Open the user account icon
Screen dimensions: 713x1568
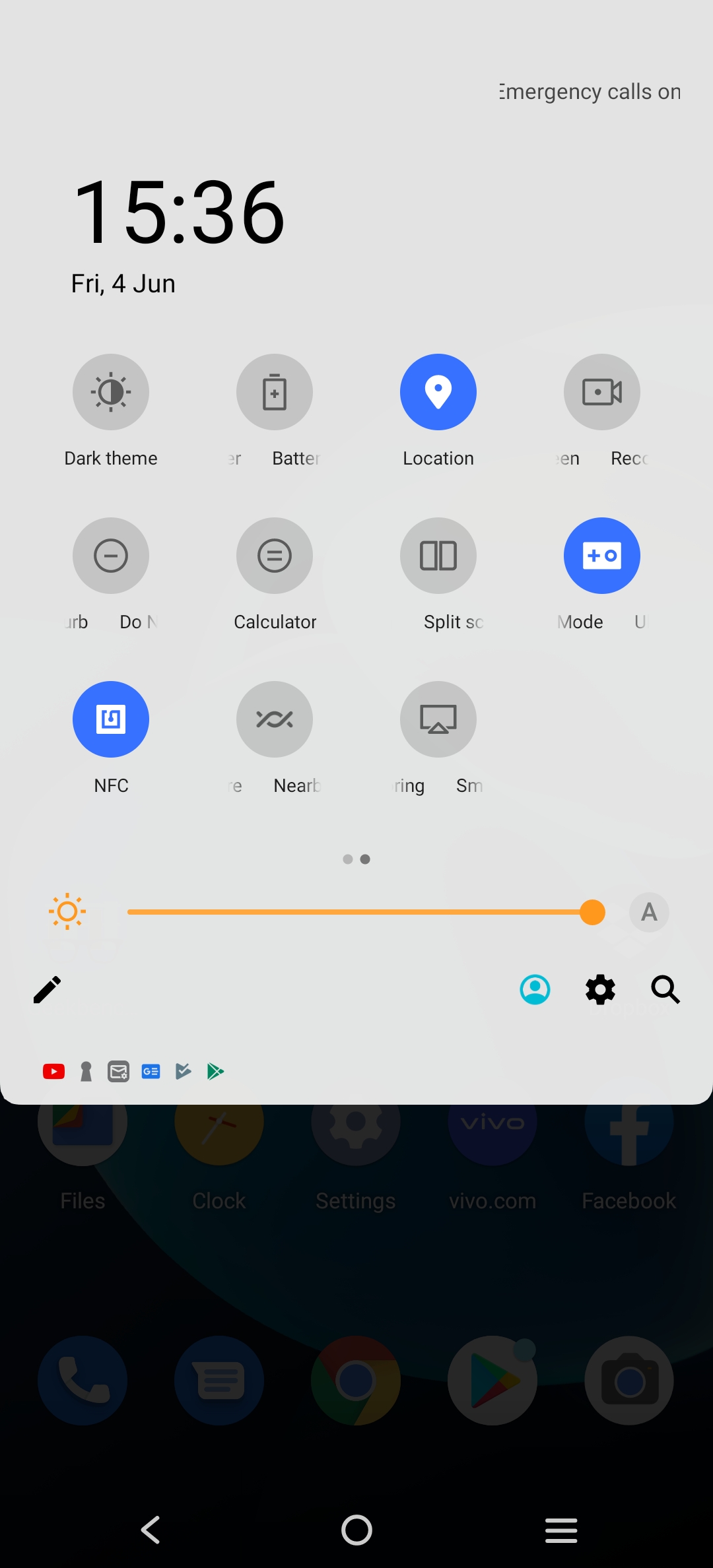535,990
